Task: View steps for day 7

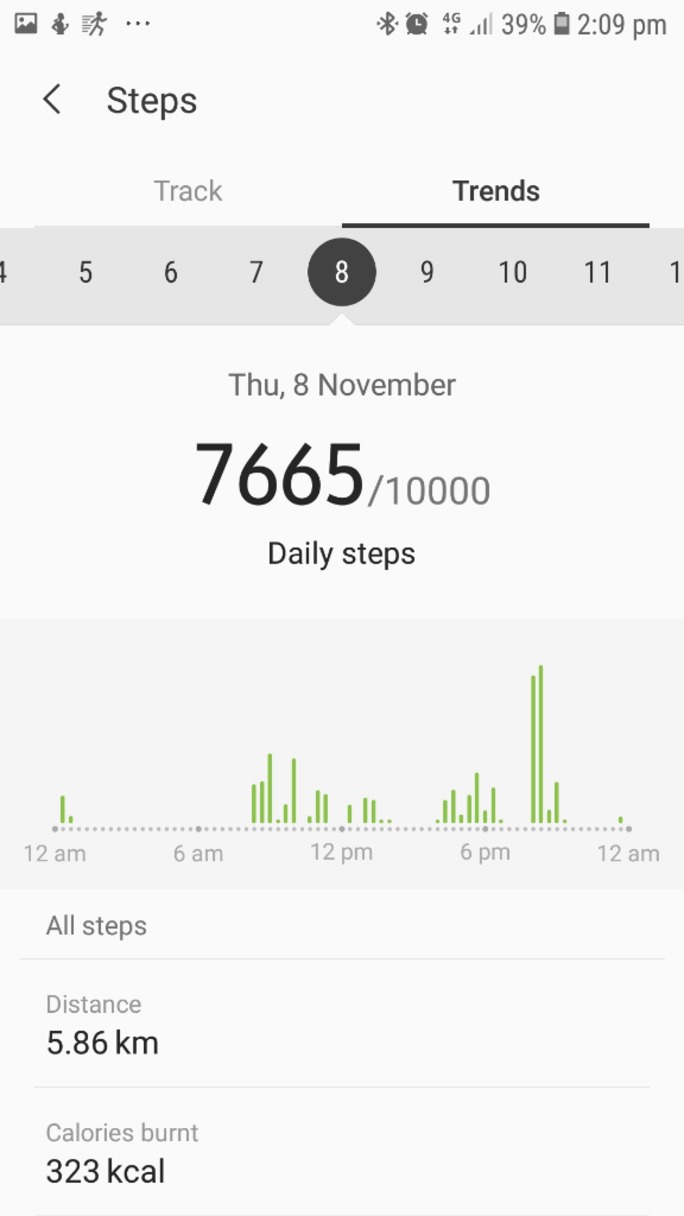Action: click(256, 272)
